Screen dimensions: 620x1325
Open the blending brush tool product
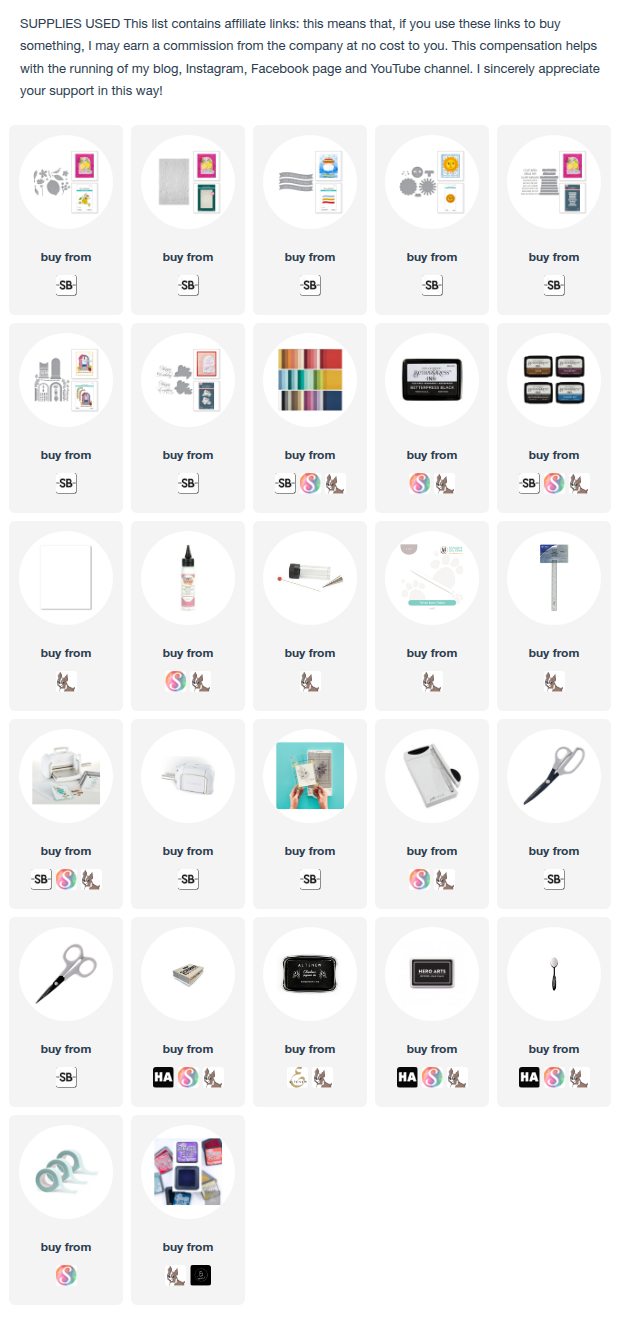point(554,974)
